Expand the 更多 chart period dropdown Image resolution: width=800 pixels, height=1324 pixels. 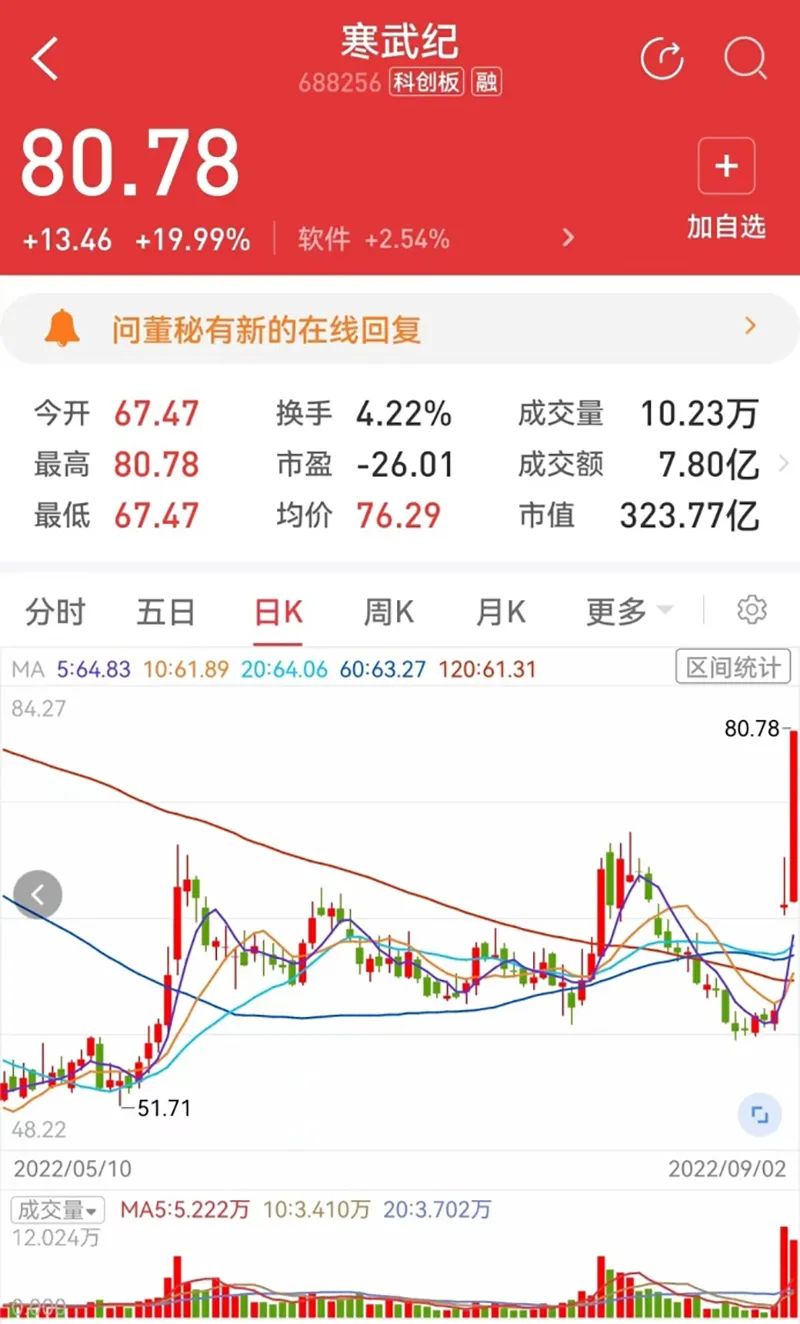629,611
